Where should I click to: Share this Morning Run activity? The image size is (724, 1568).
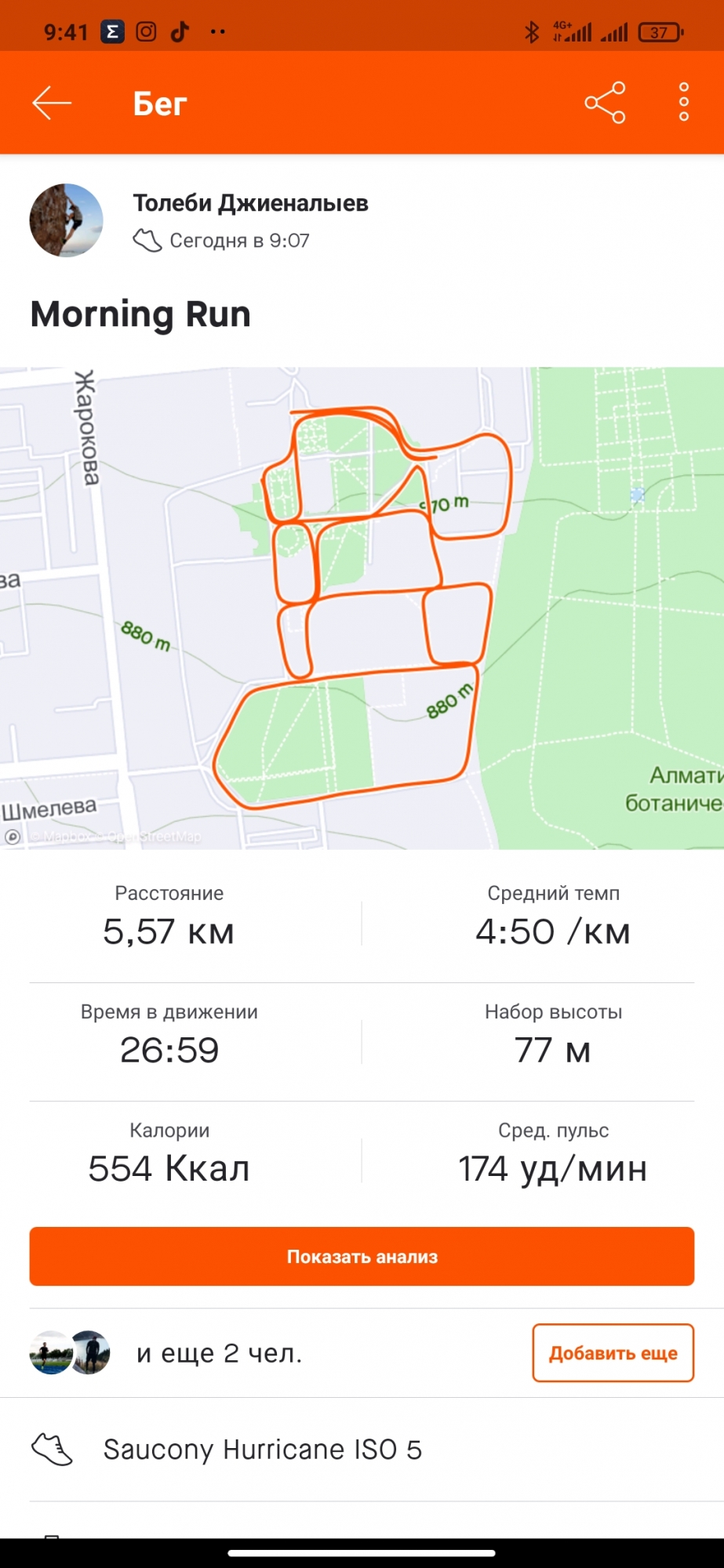pos(605,103)
